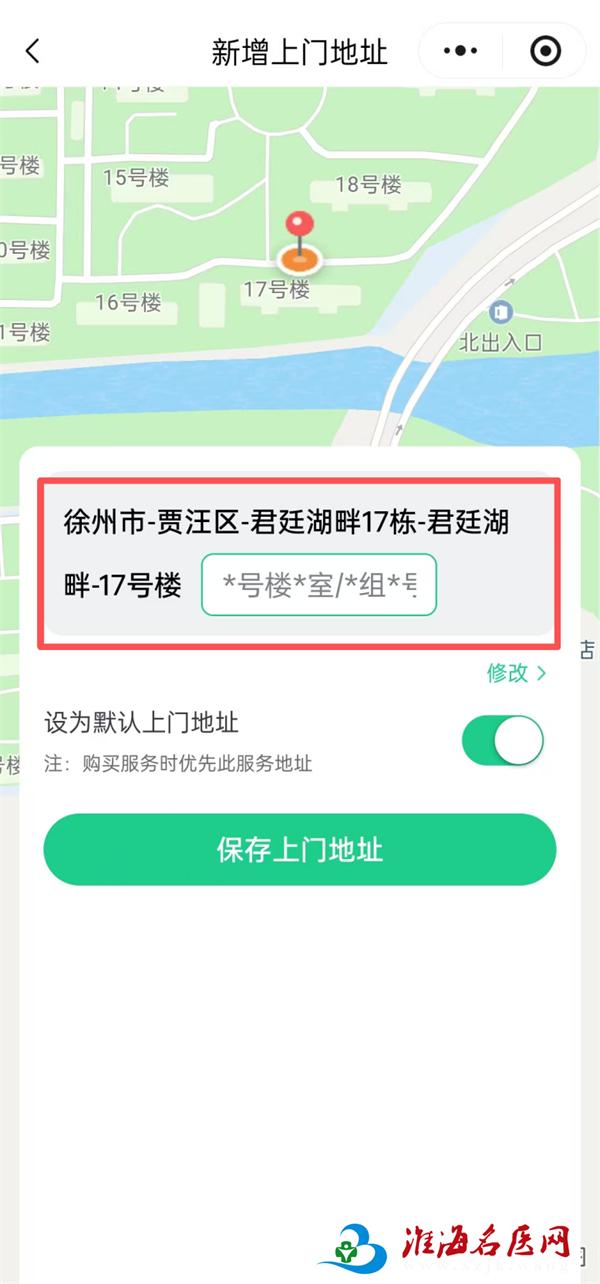Go back from 新增上门地址 page
600x1284 pixels.
click(33, 51)
